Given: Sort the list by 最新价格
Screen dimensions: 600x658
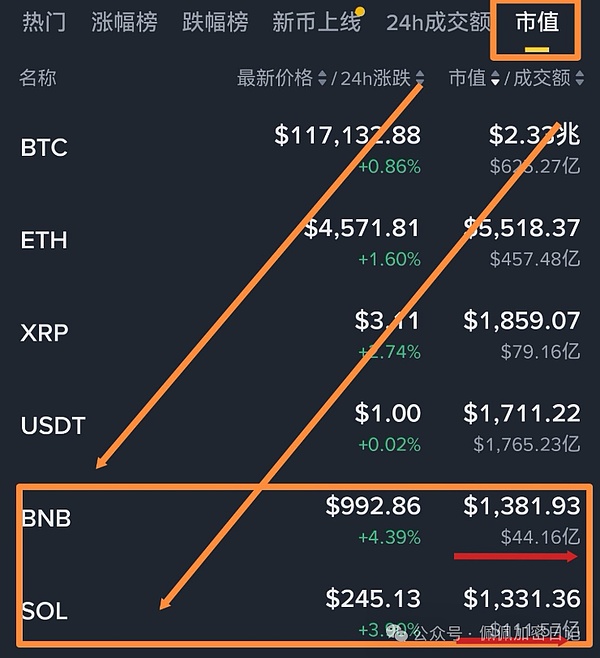Looking at the screenshot, I should click(x=275, y=78).
